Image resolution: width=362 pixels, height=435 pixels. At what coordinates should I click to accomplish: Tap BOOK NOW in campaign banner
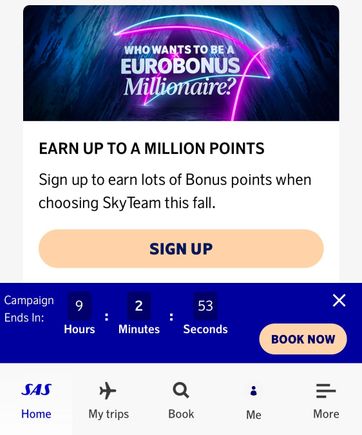coord(303,339)
